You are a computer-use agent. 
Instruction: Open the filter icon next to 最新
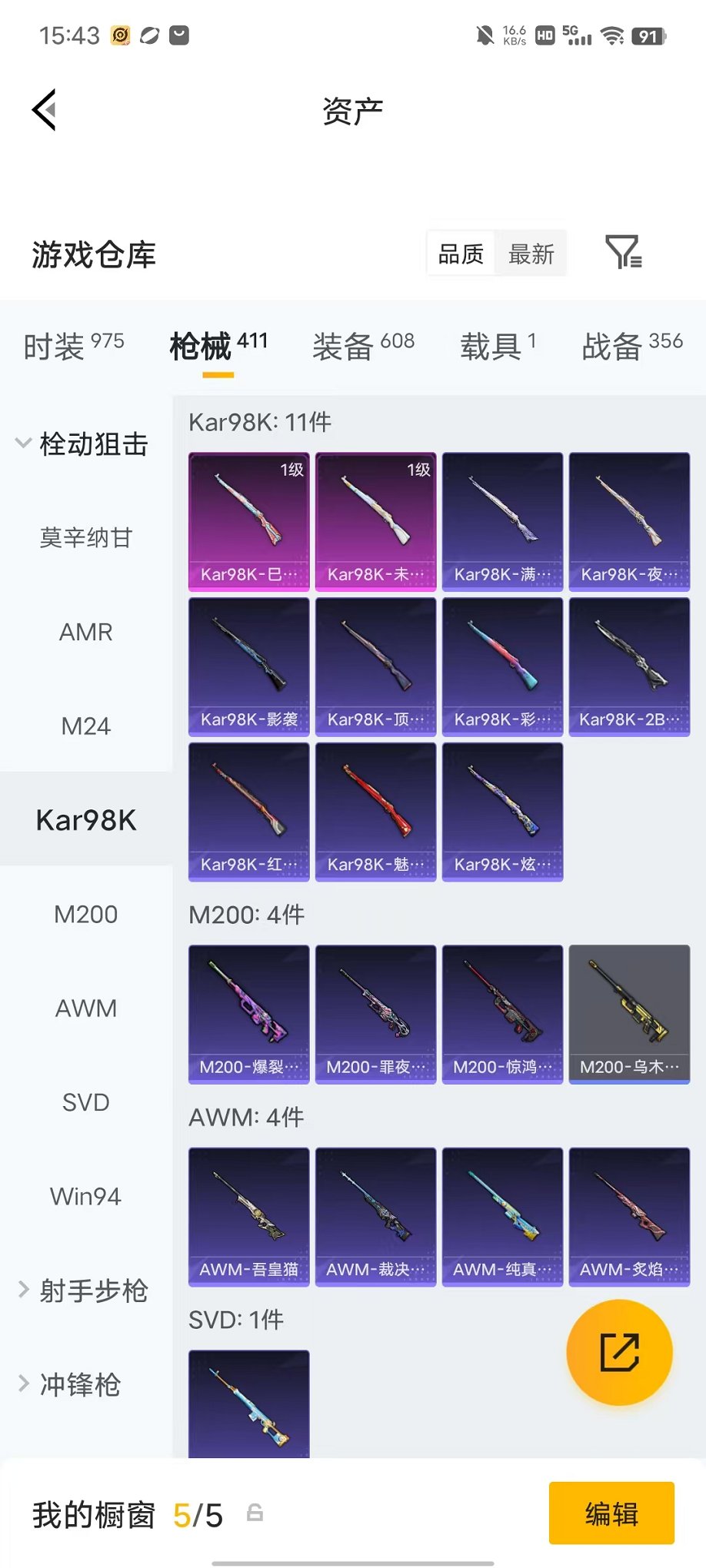point(624,252)
